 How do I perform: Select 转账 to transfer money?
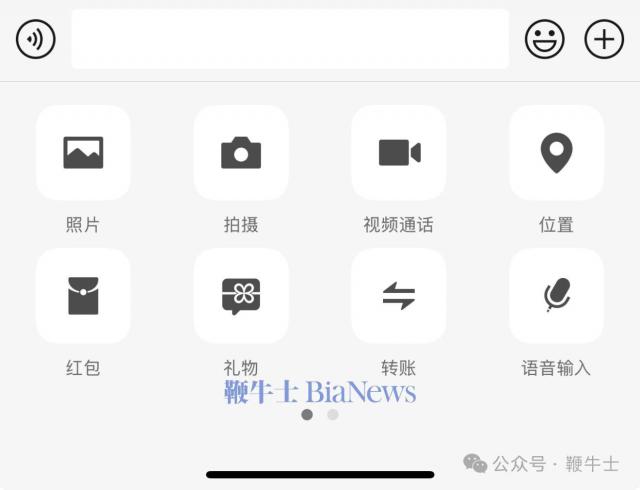click(399, 296)
